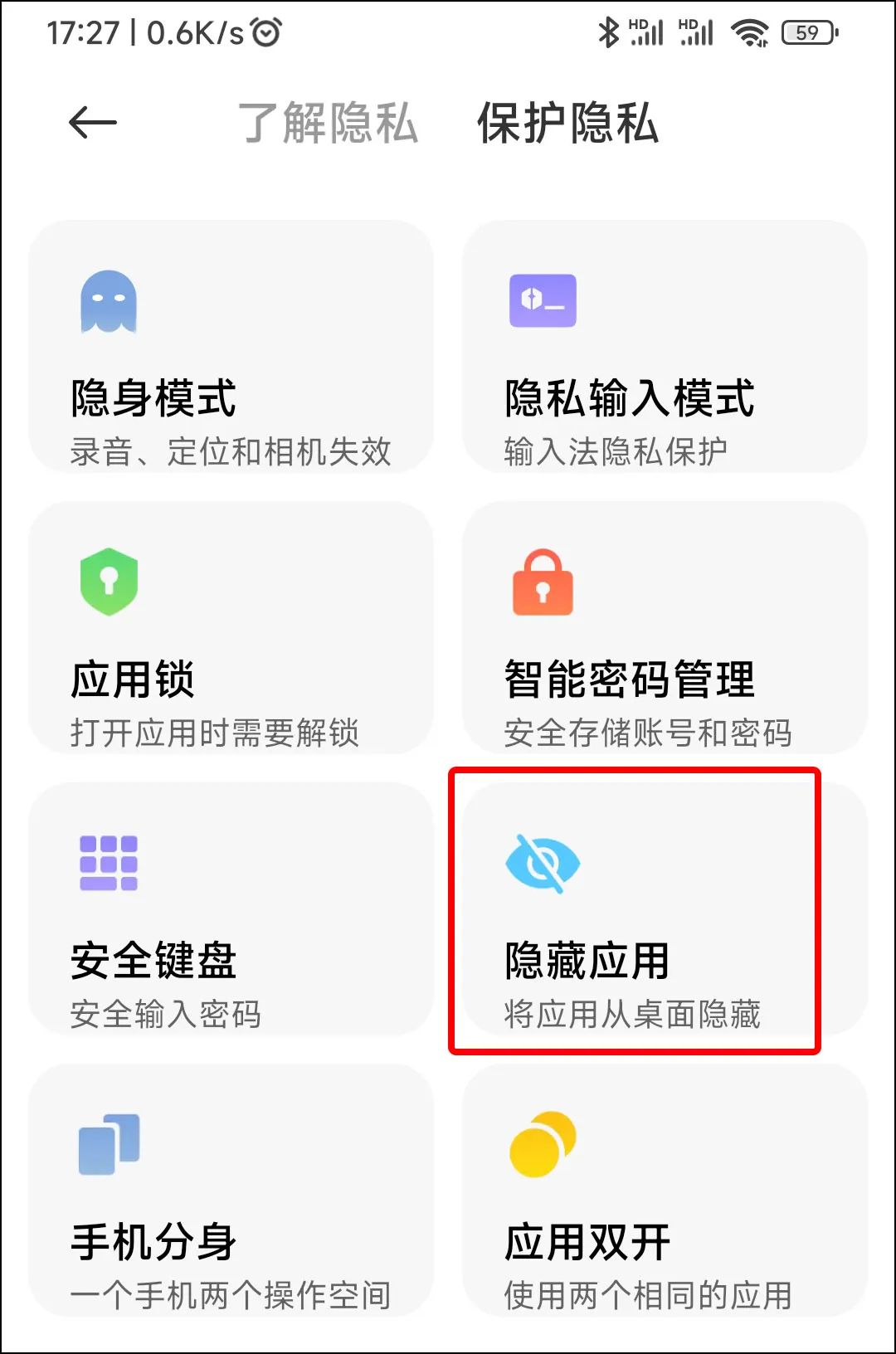This screenshot has width=896, height=1354.
Task: Select the 隐身模式 ghost icon
Action: click(x=108, y=303)
